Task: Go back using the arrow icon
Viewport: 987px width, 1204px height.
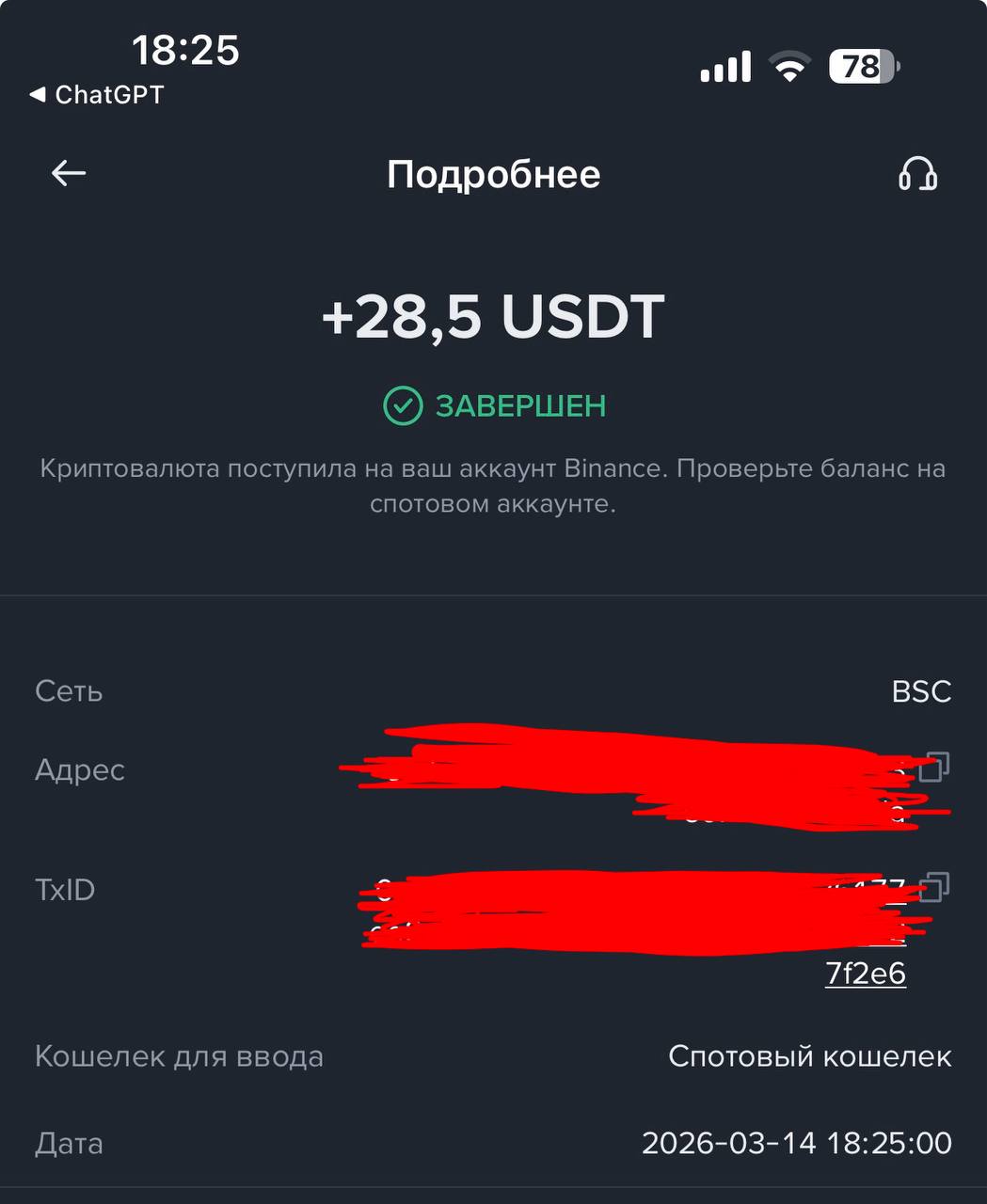Action: 69,173
